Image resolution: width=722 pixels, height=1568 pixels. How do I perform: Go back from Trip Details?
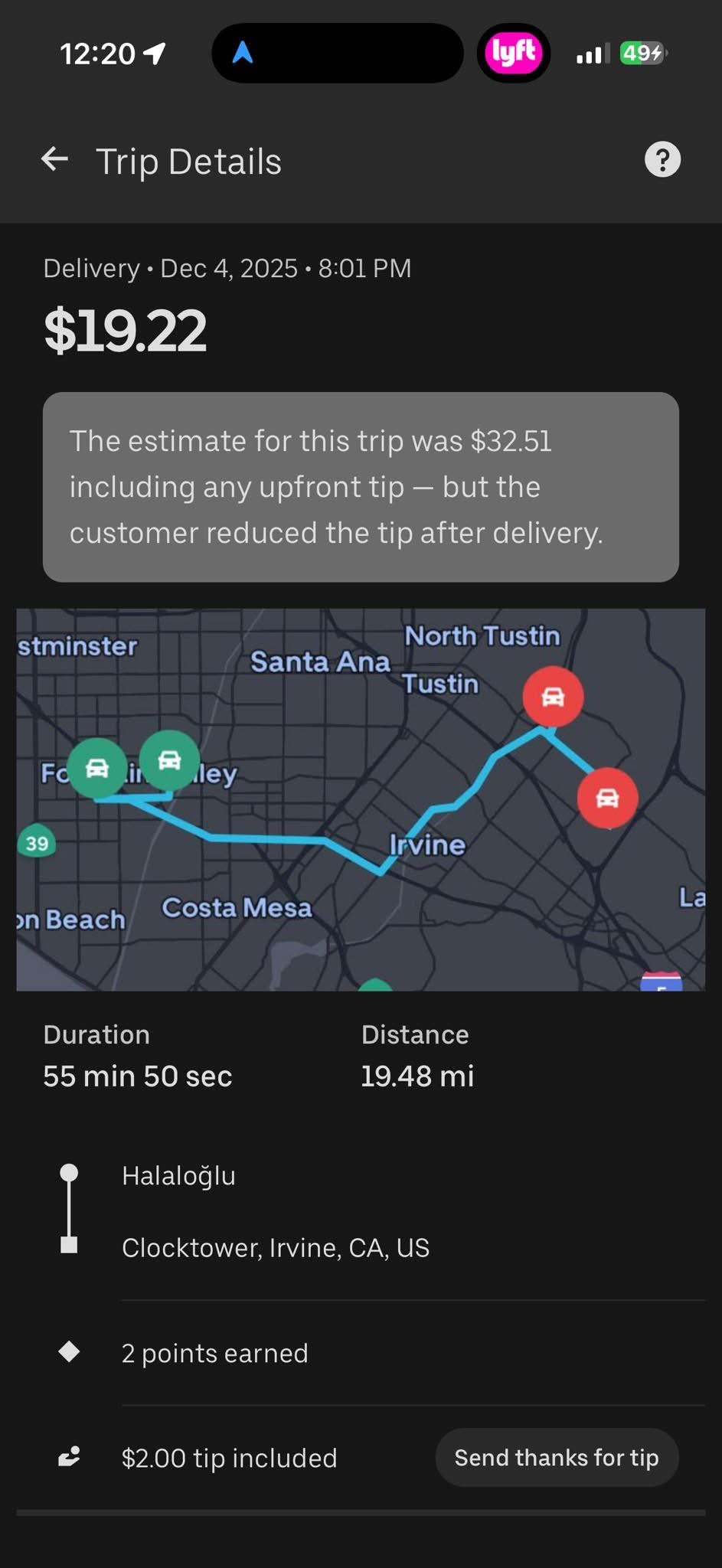tap(54, 160)
